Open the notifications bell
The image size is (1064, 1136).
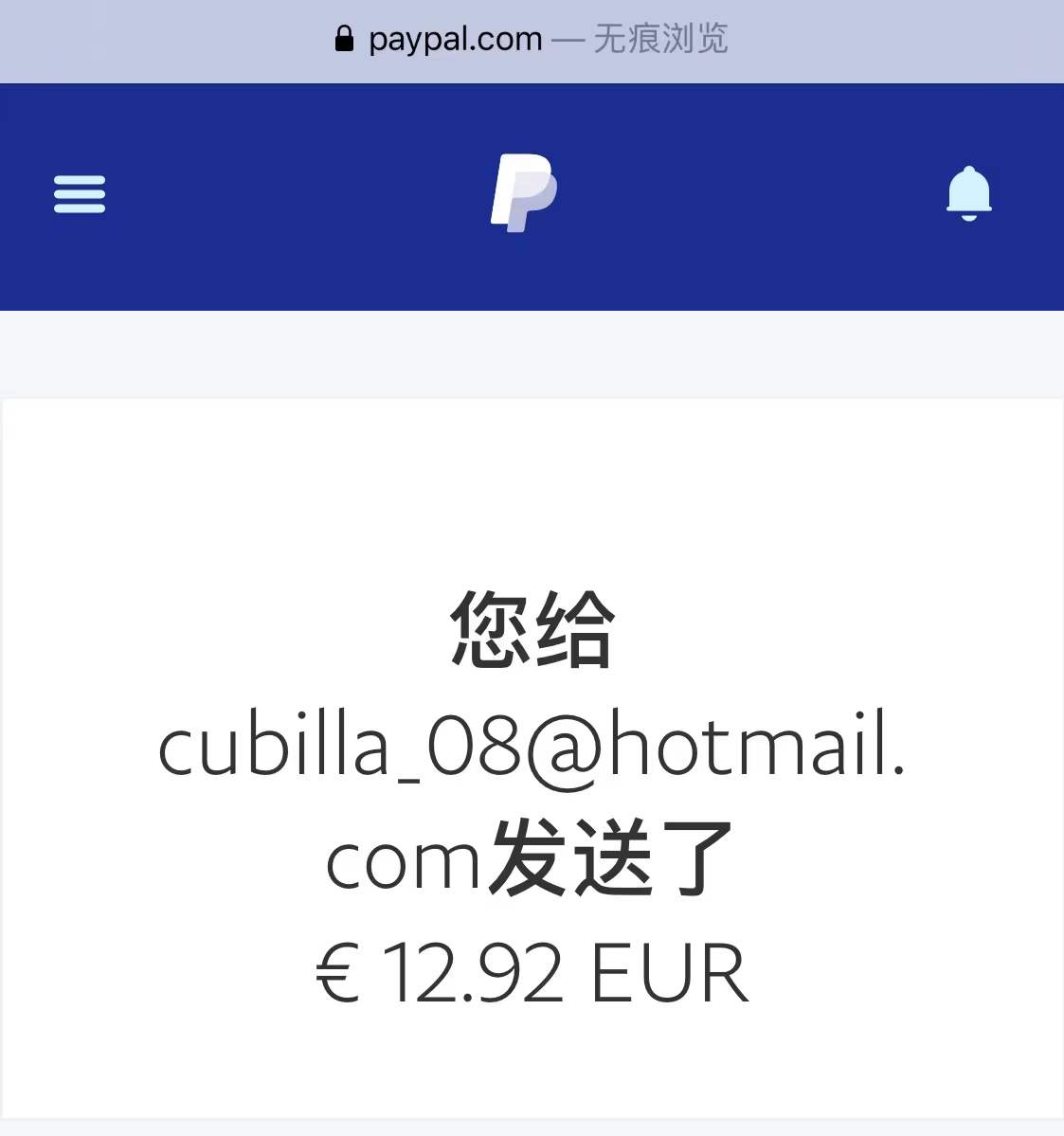[x=968, y=193]
